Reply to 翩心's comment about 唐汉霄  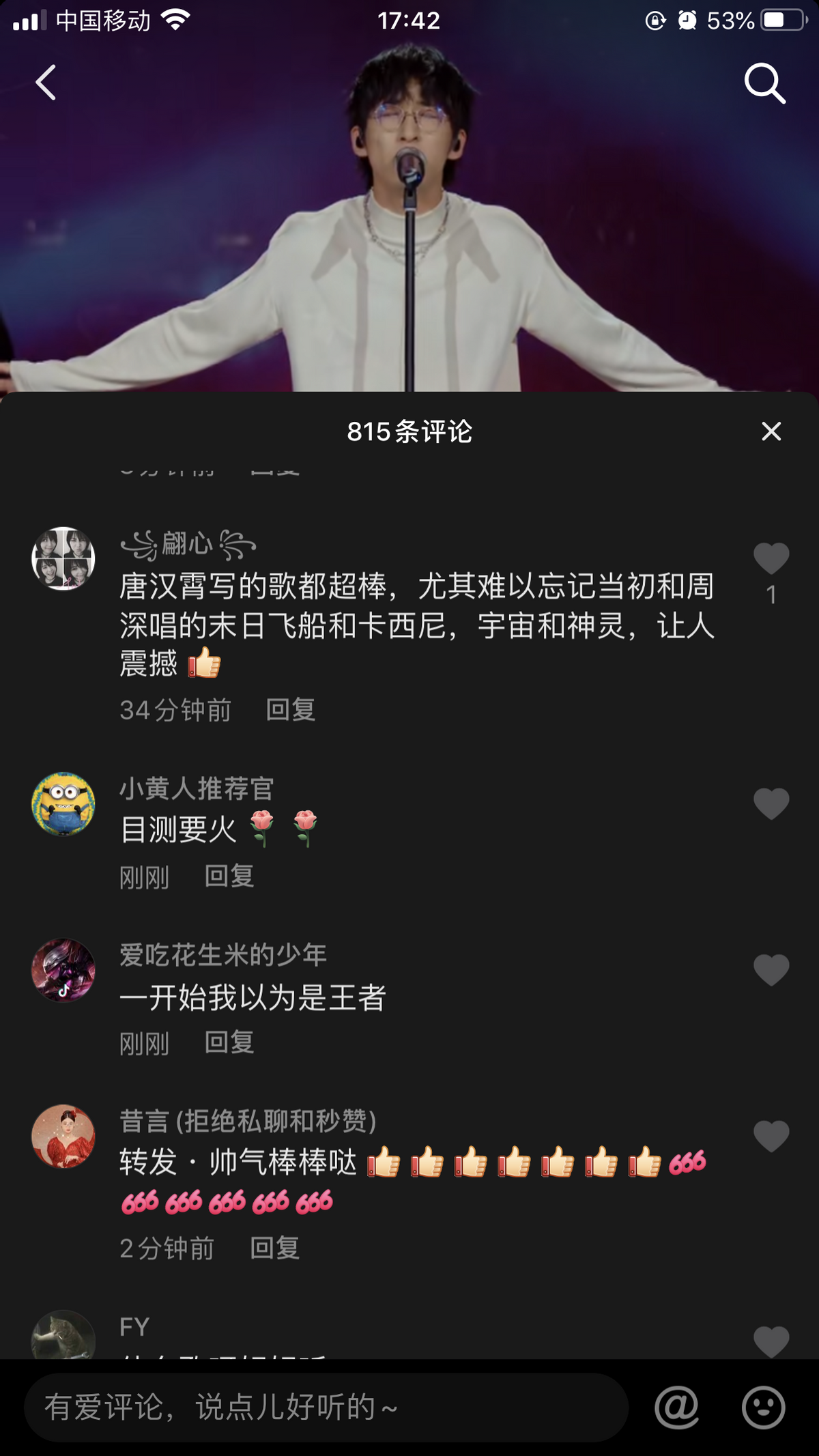291,710
